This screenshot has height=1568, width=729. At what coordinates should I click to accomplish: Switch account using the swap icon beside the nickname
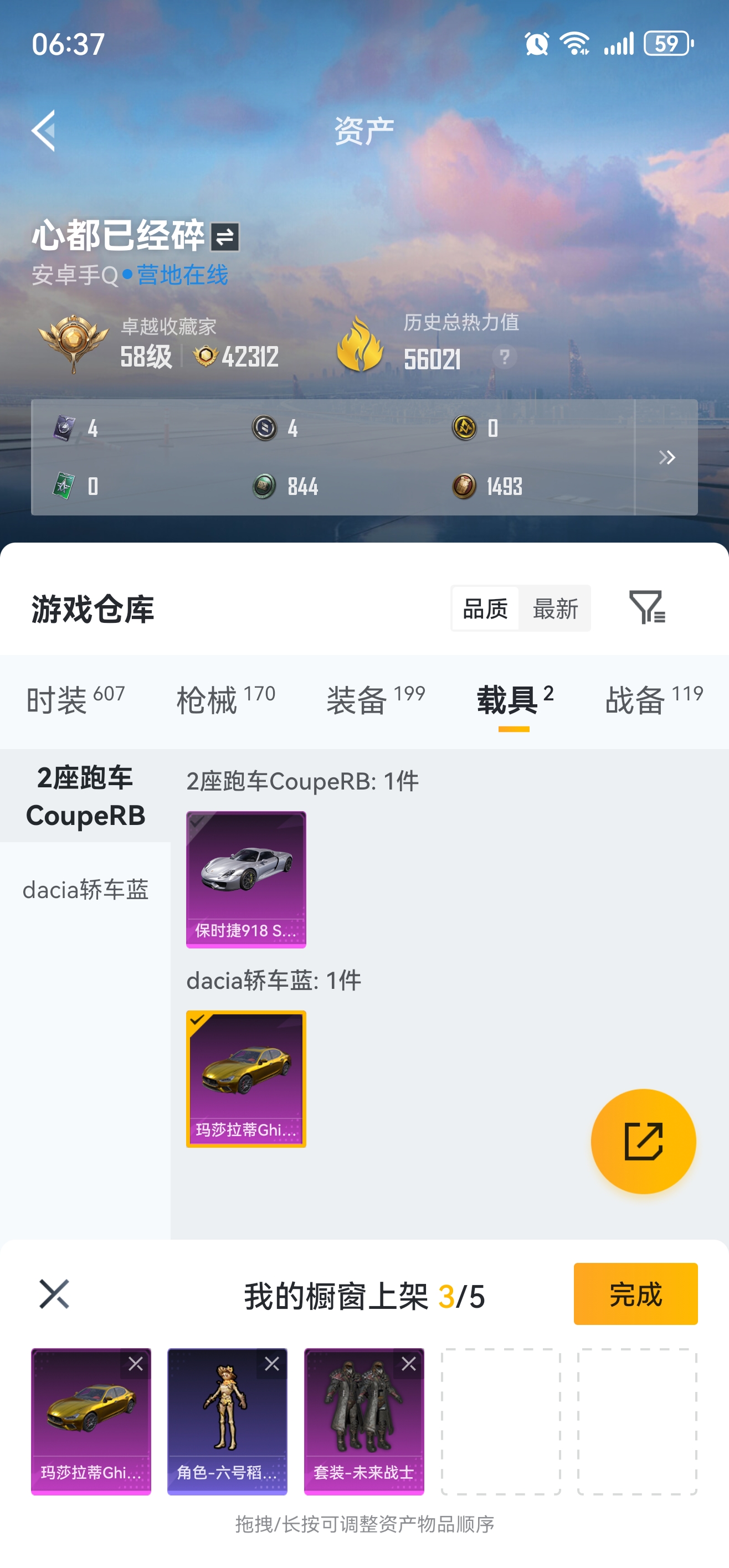pyautogui.click(x=225, y=237)
